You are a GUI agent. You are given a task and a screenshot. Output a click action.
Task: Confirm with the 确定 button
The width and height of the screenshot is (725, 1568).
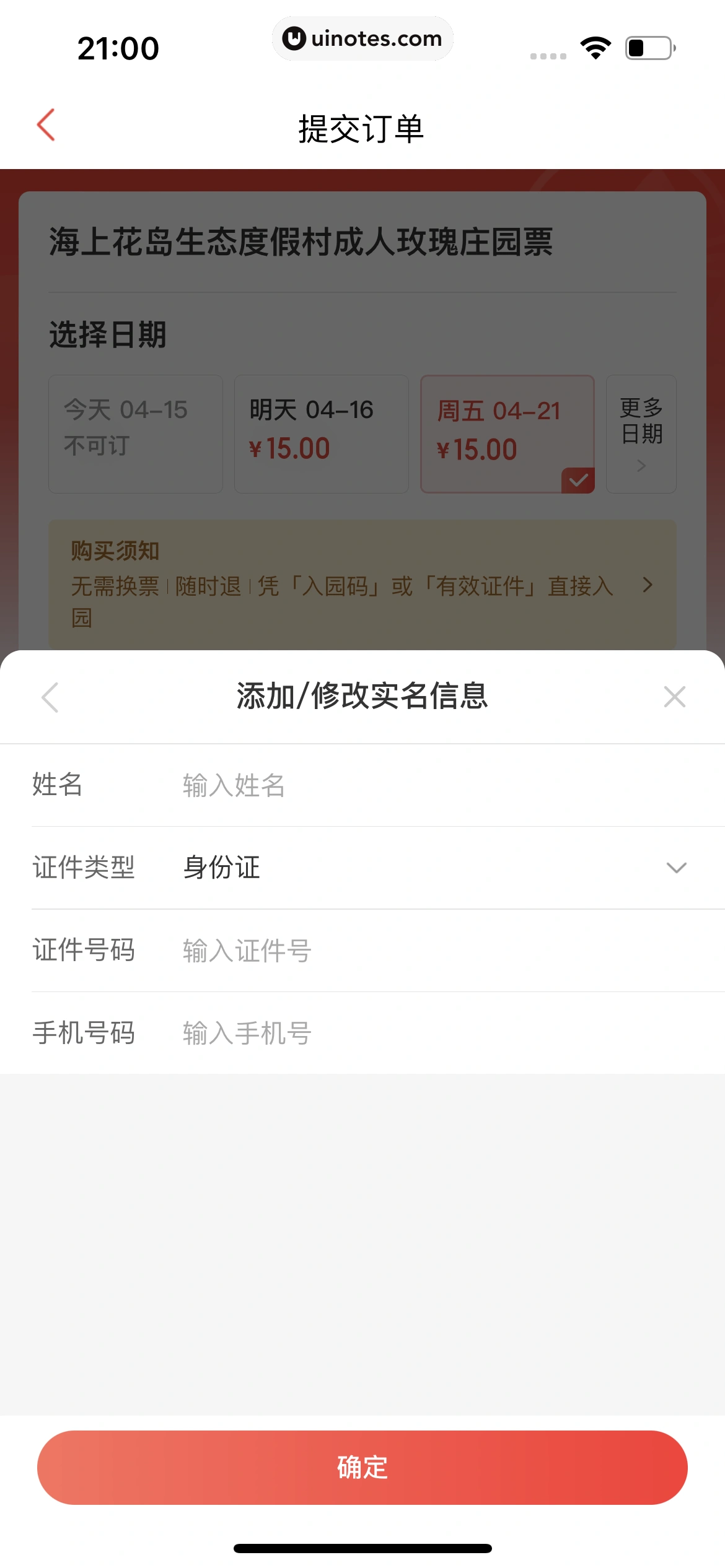pyautogui.click(x=362, y=1467)
